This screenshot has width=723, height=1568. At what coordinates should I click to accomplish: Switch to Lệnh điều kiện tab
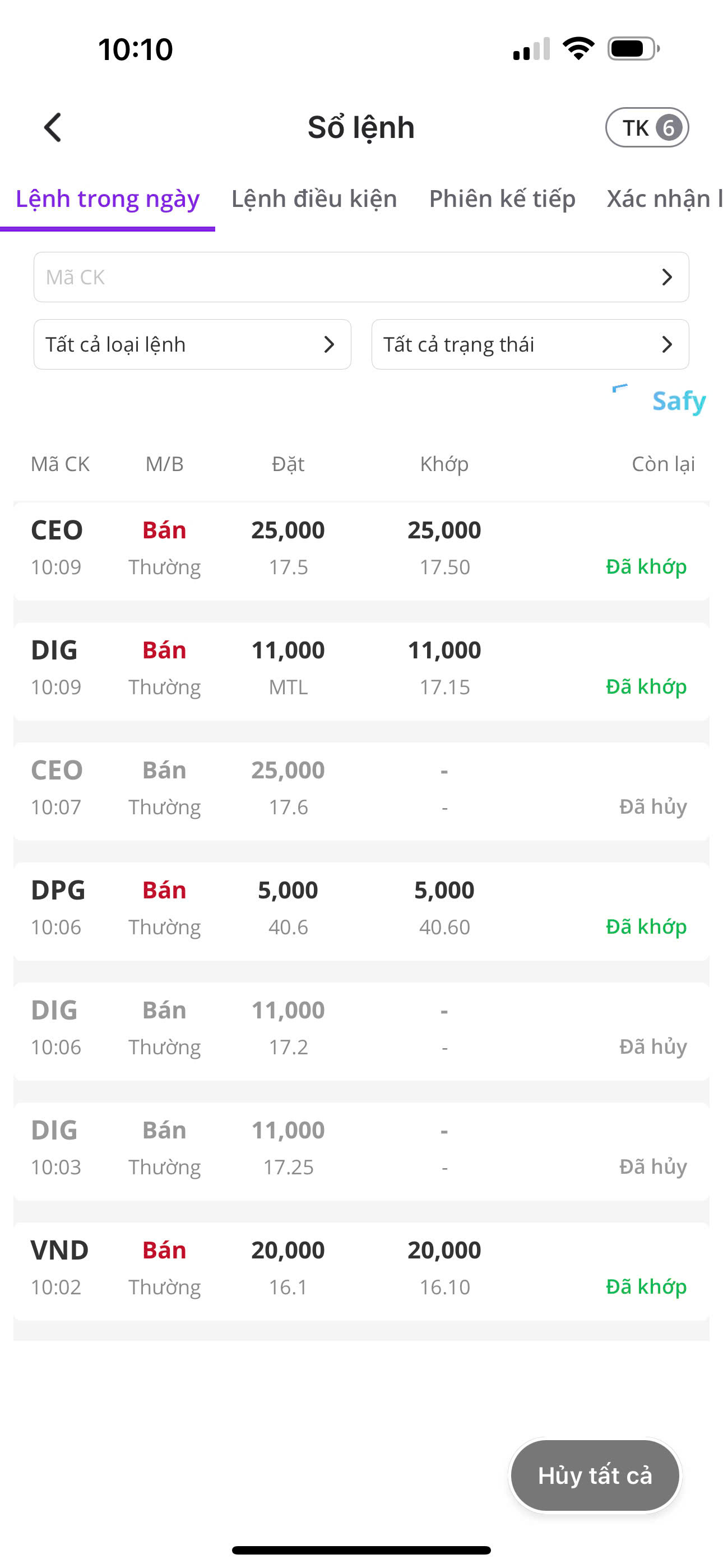(x=314, y=199)
